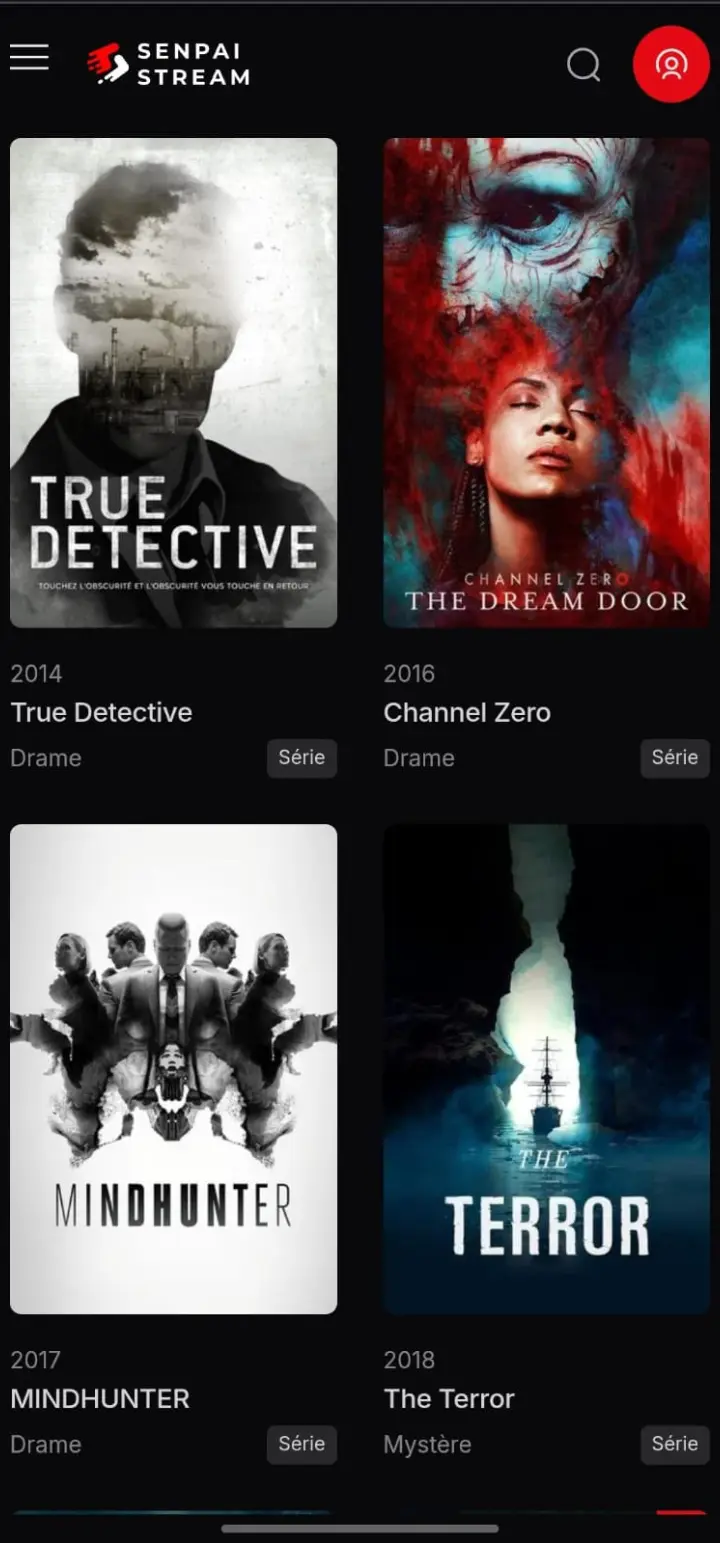The image size is (720, 1543).
Task: Go to Senpai Stream home logo
Action: tap(168, 64)
